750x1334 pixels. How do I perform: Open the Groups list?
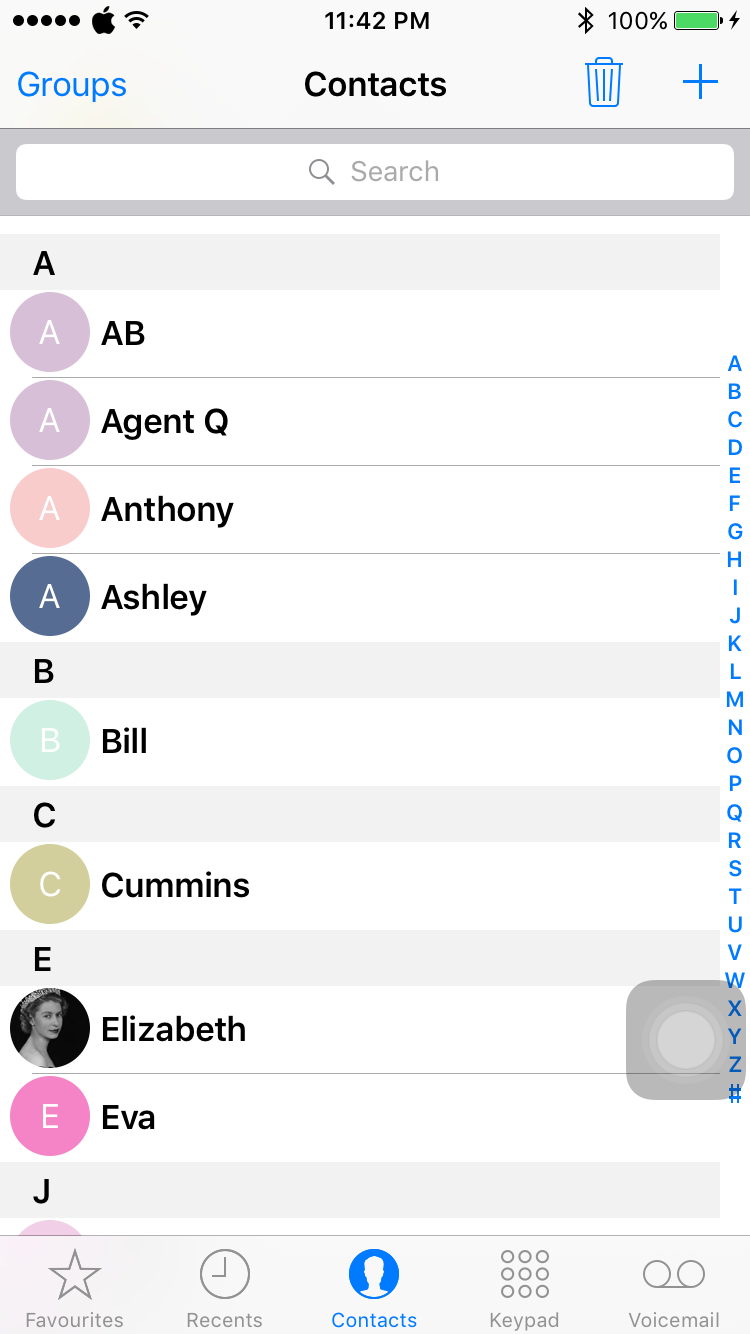pos(72,85)
